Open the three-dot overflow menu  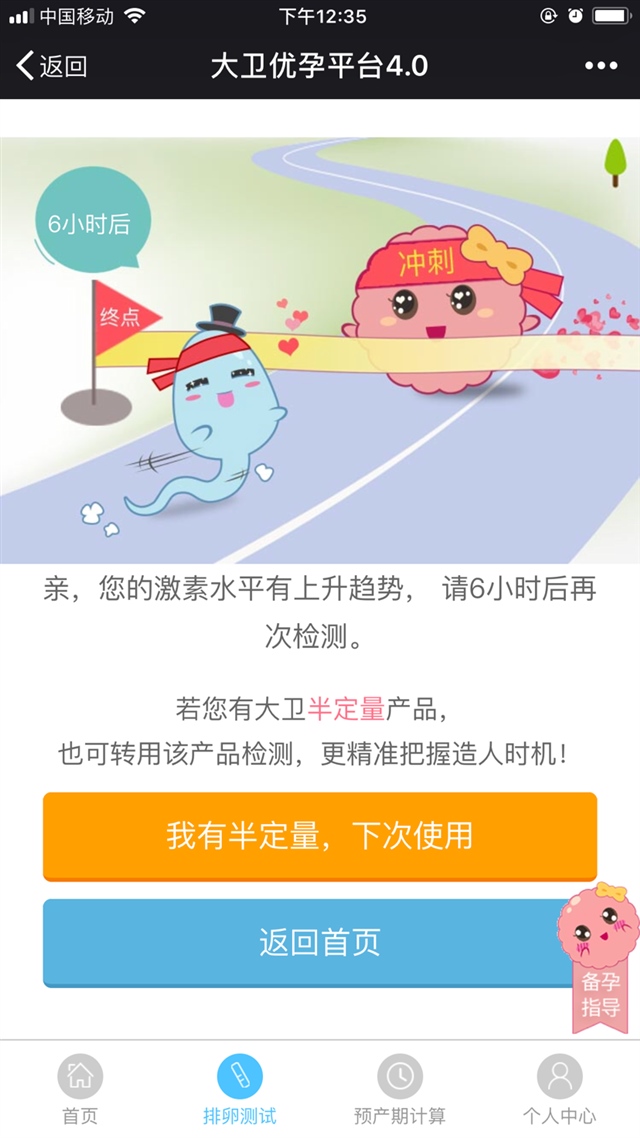(x=601, y=66)
